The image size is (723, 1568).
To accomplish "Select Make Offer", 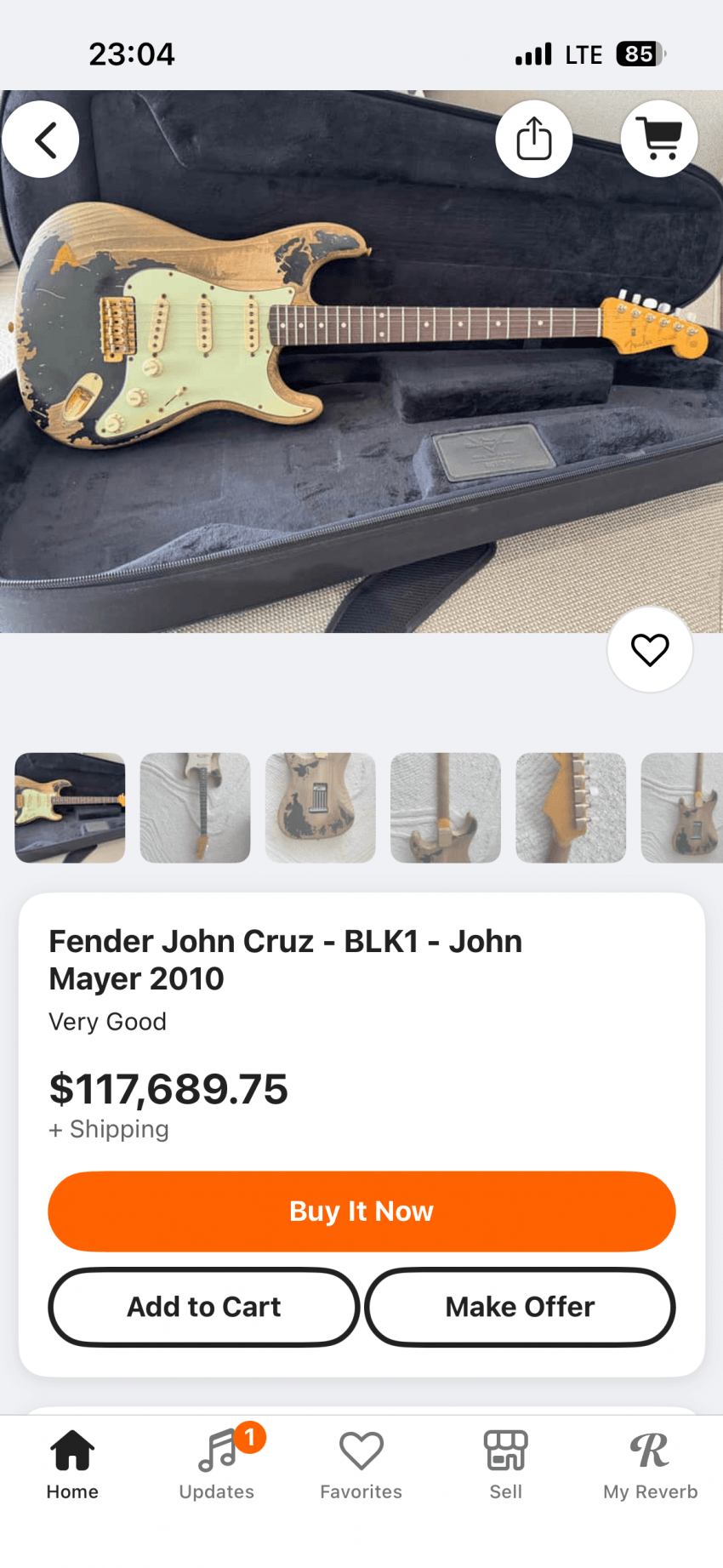I will pyautogui.click(x=520, y=1307).
